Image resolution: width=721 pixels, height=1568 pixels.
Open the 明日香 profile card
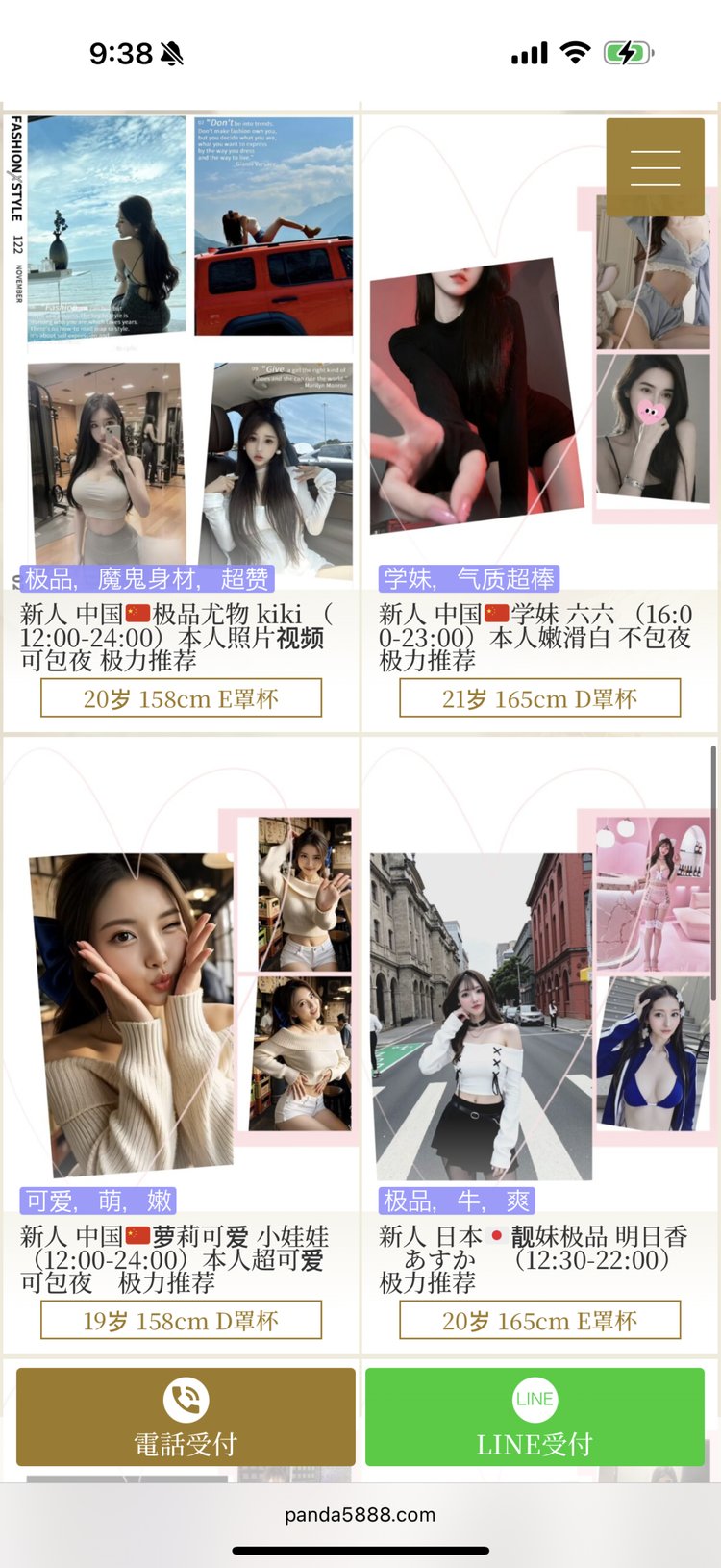(540, 1046)
